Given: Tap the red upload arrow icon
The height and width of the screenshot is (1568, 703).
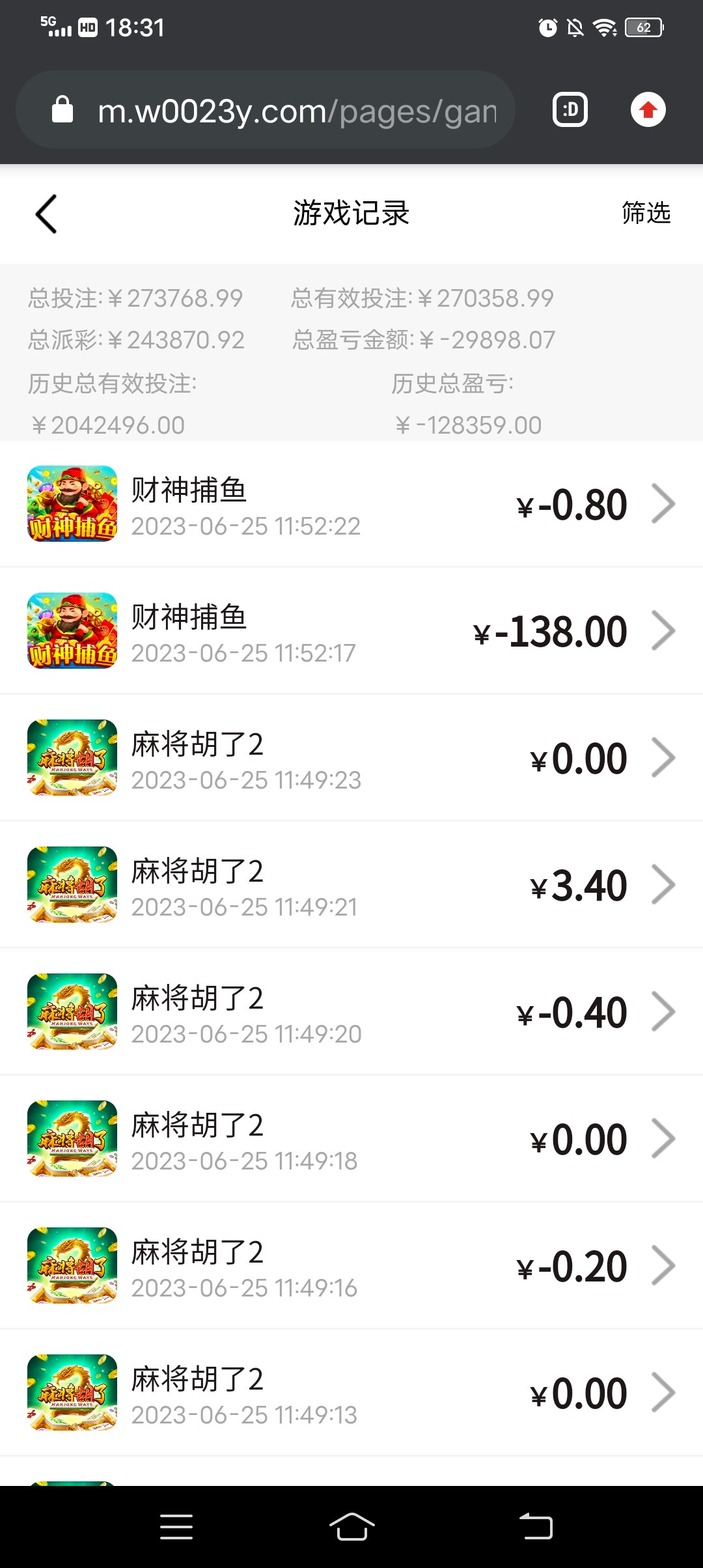Looking at the screenshot, I should 648,109.
